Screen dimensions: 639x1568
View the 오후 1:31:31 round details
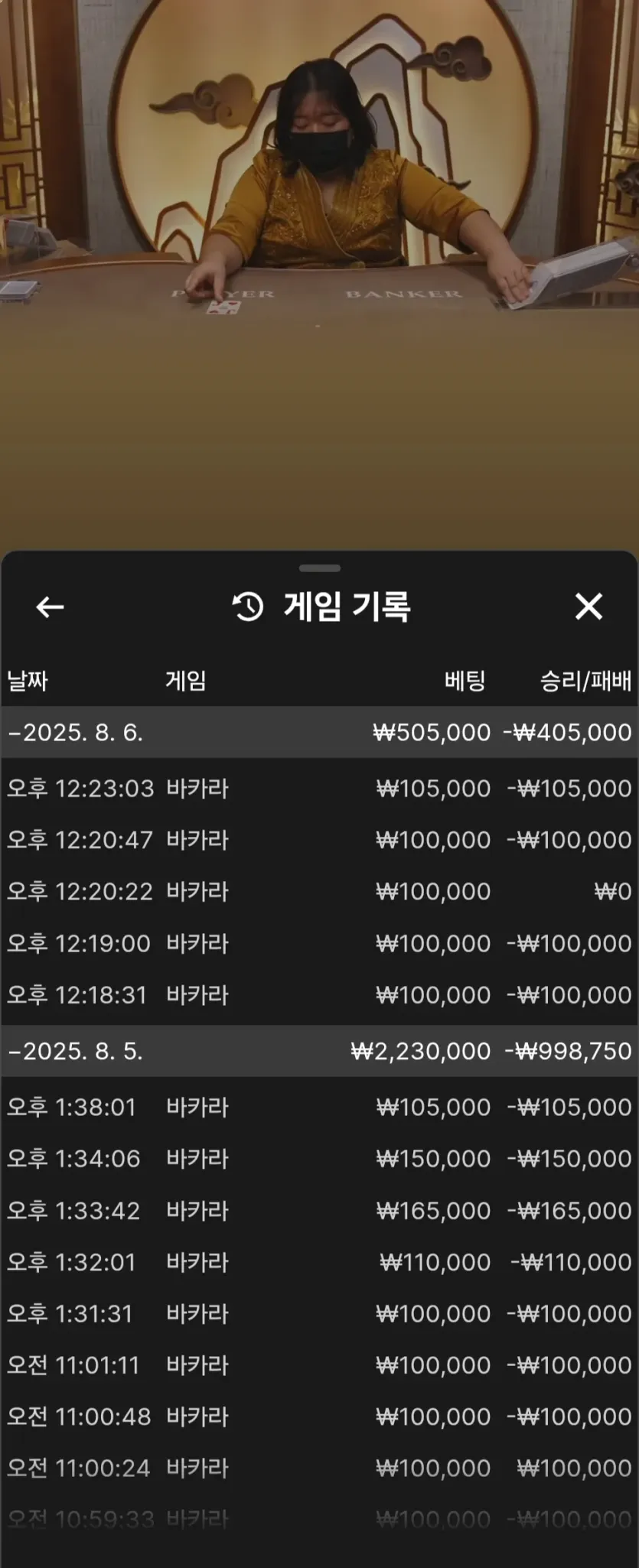(319, 1313)
